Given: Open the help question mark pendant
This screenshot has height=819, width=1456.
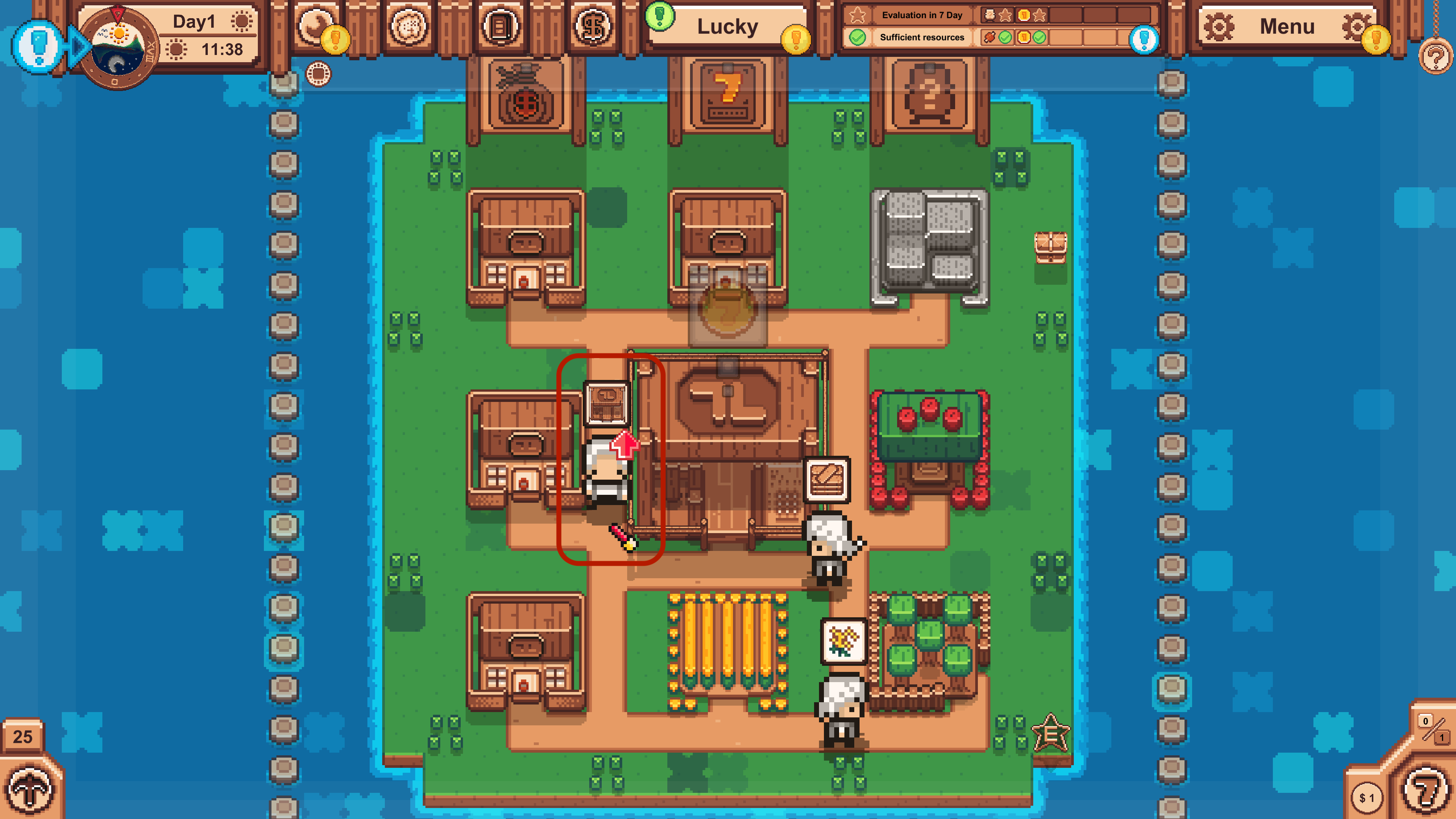Looking at the screenshot, I should click(x=1436, y=56).
